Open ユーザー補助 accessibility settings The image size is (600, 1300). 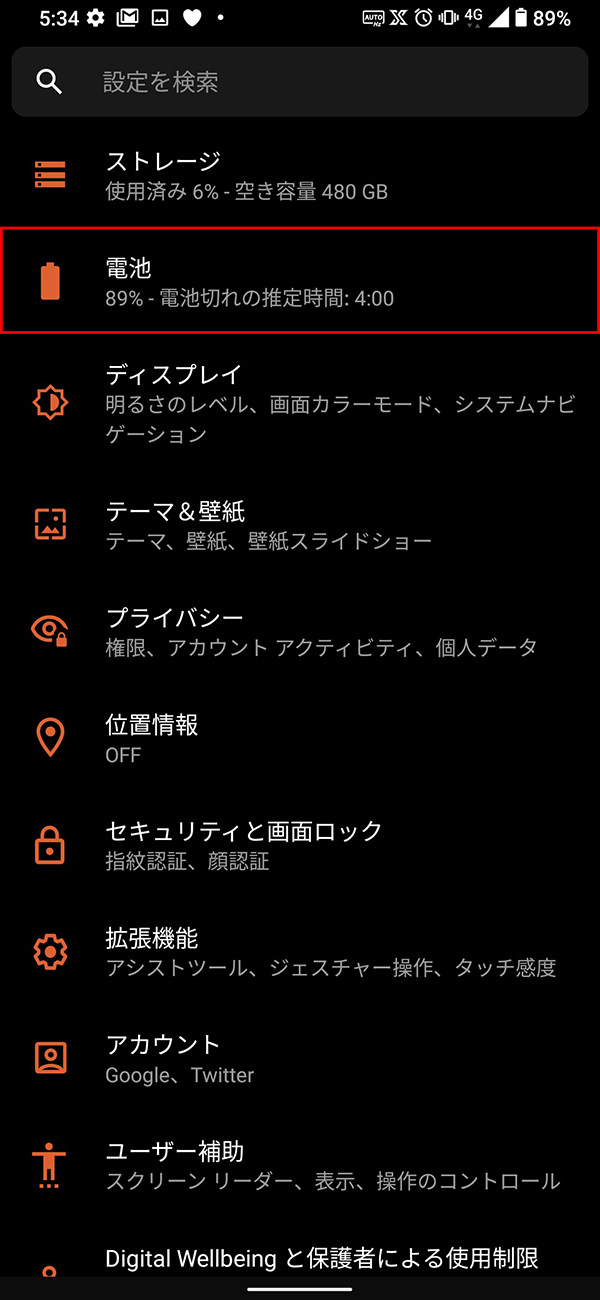[300, 1165]
